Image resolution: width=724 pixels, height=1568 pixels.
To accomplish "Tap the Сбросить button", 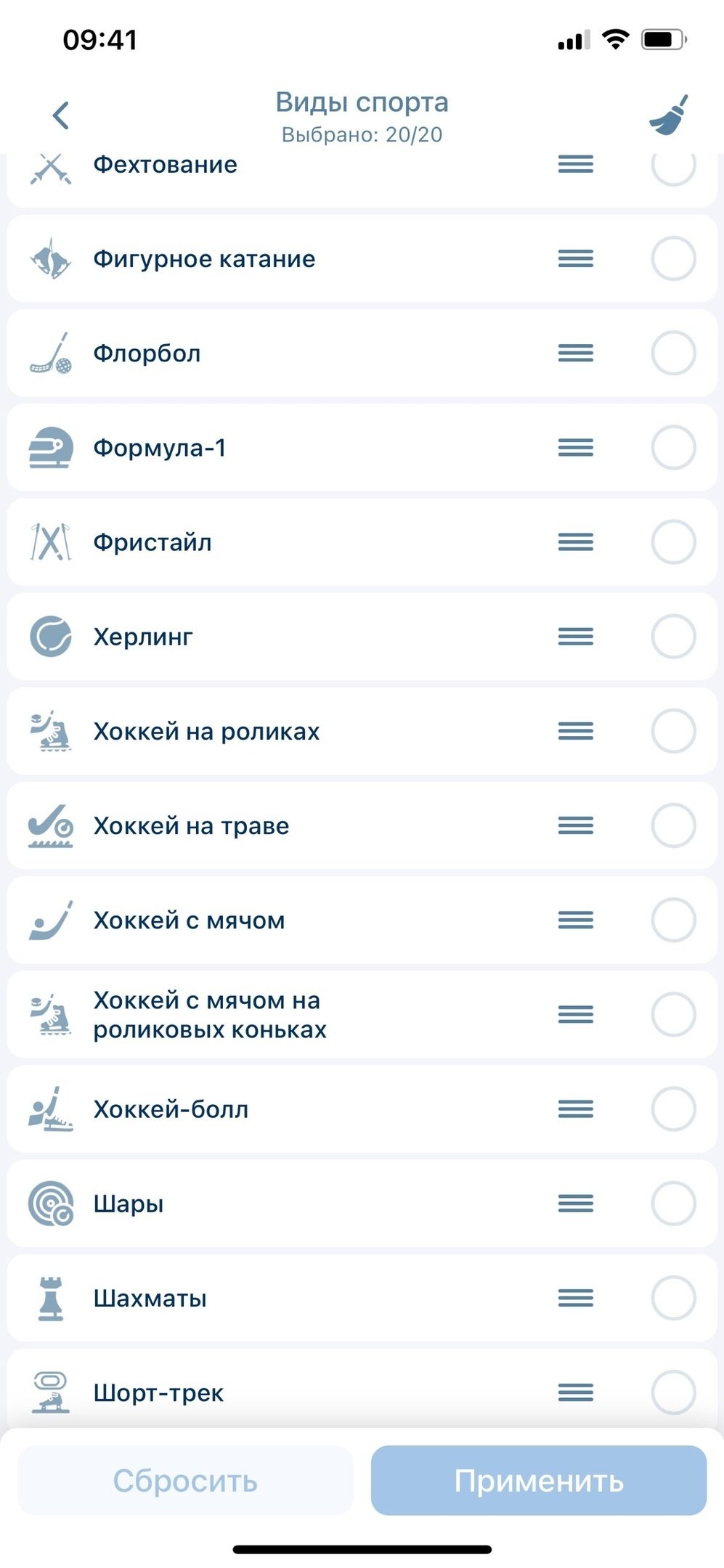I will 185,1480.
